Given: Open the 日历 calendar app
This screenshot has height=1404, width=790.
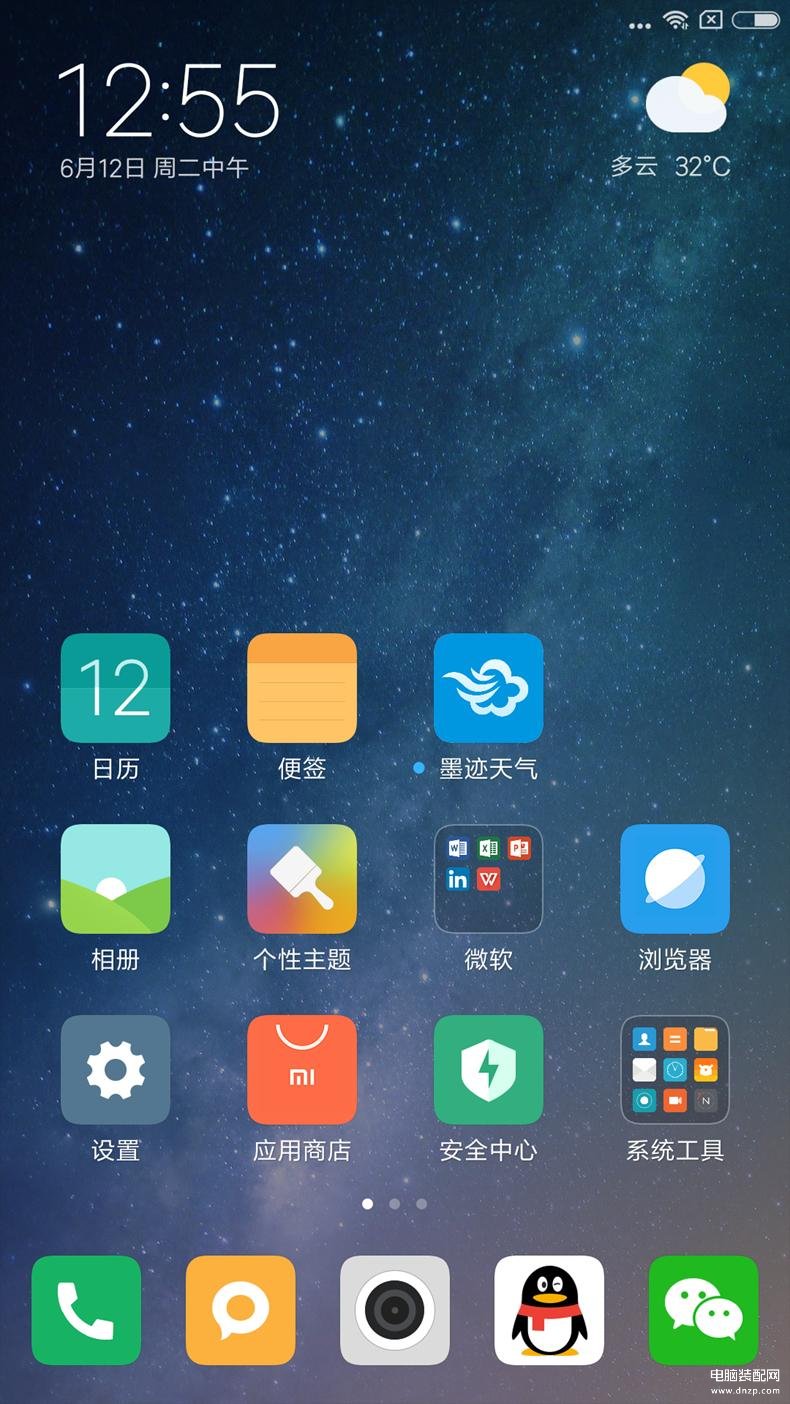Looking at the screenshot, I should 115,688.
